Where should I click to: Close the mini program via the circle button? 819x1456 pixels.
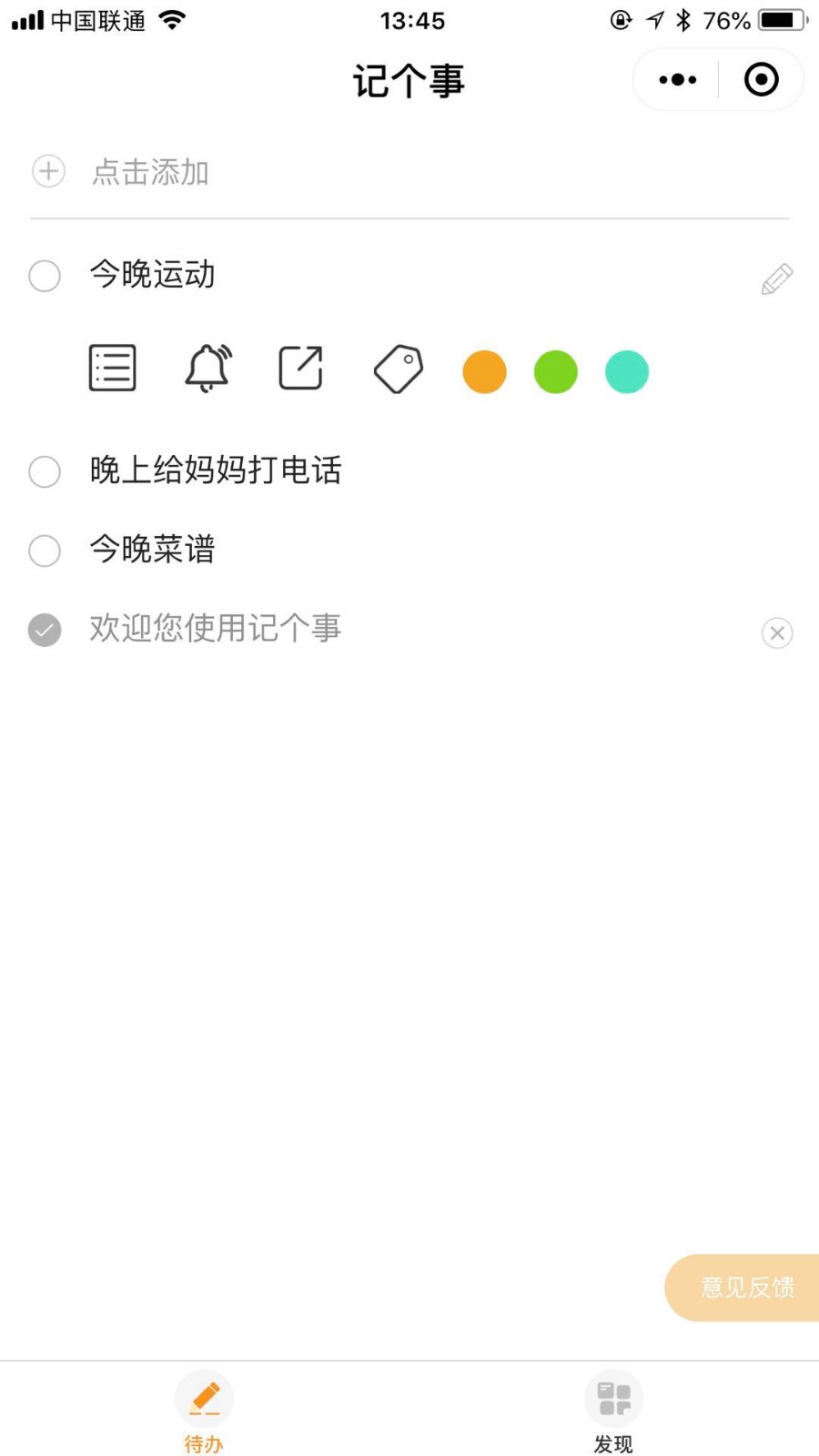click(762, 80)
